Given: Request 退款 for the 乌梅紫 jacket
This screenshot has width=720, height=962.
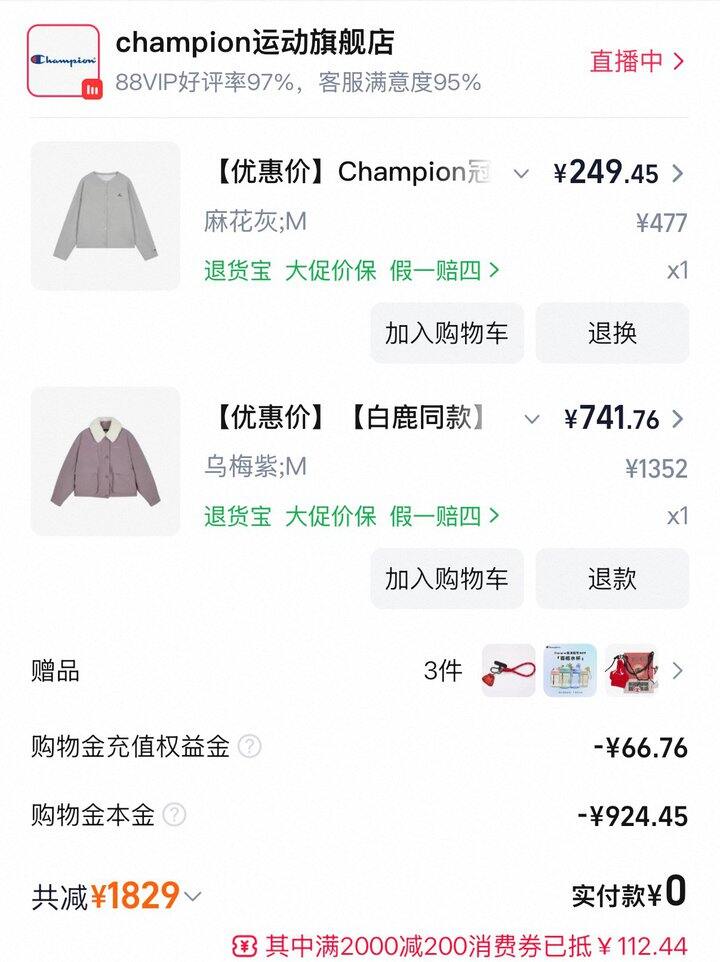Looking at the screenshot, I should (612, 579).
